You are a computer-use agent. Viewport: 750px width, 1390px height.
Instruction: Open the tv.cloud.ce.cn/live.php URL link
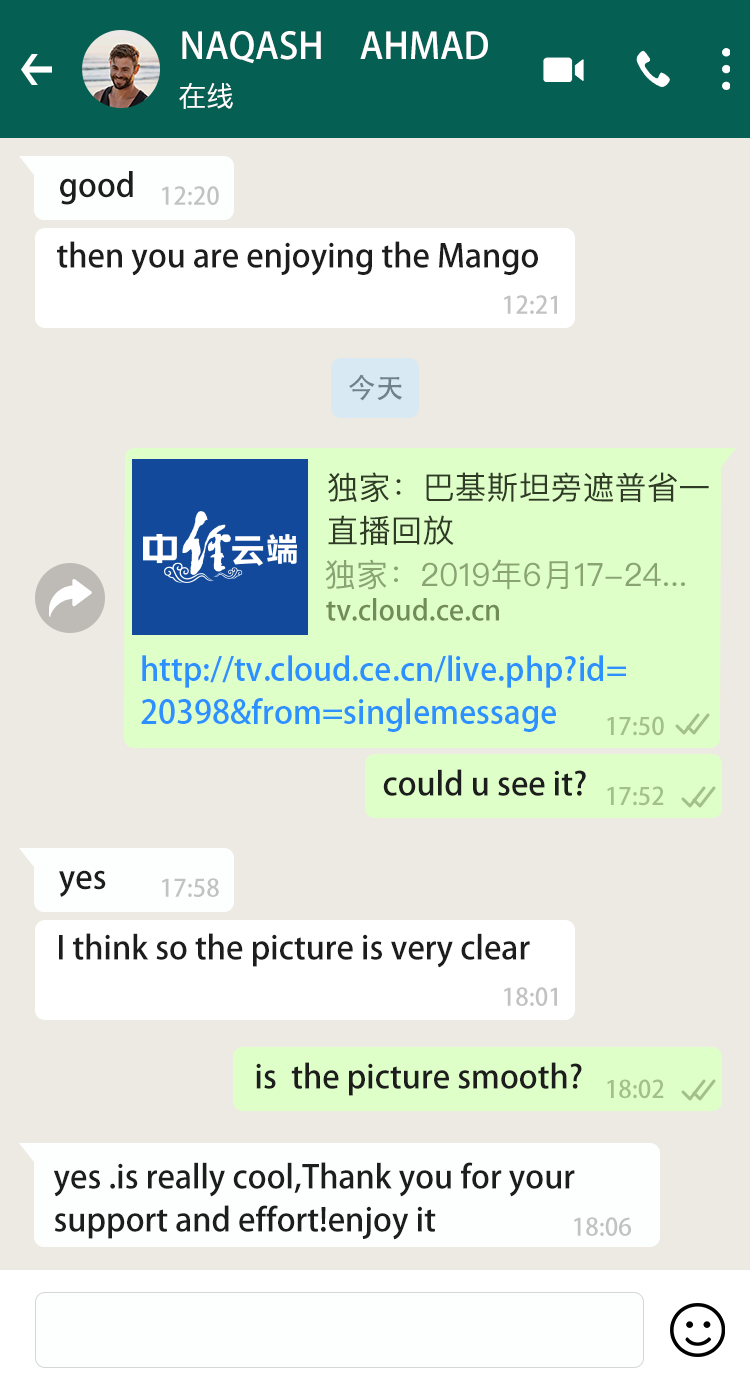[x=383, y=690]
